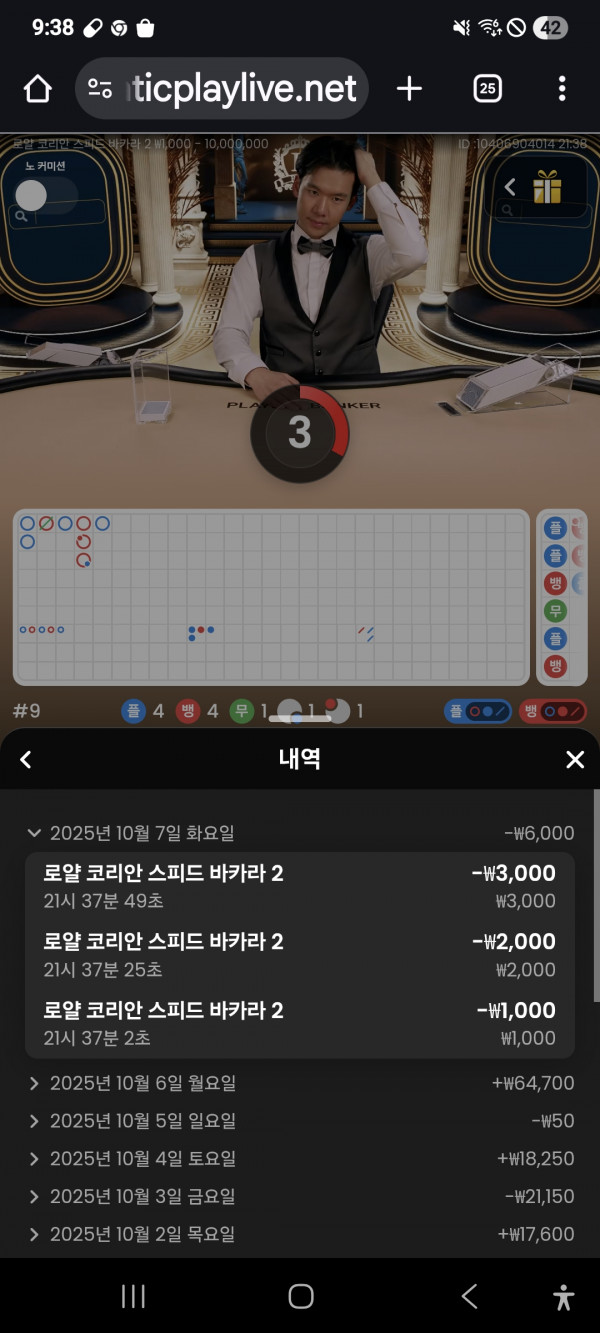
Task: Open the 21시 37분 2초 bet record
Action: coord(300,1024)
